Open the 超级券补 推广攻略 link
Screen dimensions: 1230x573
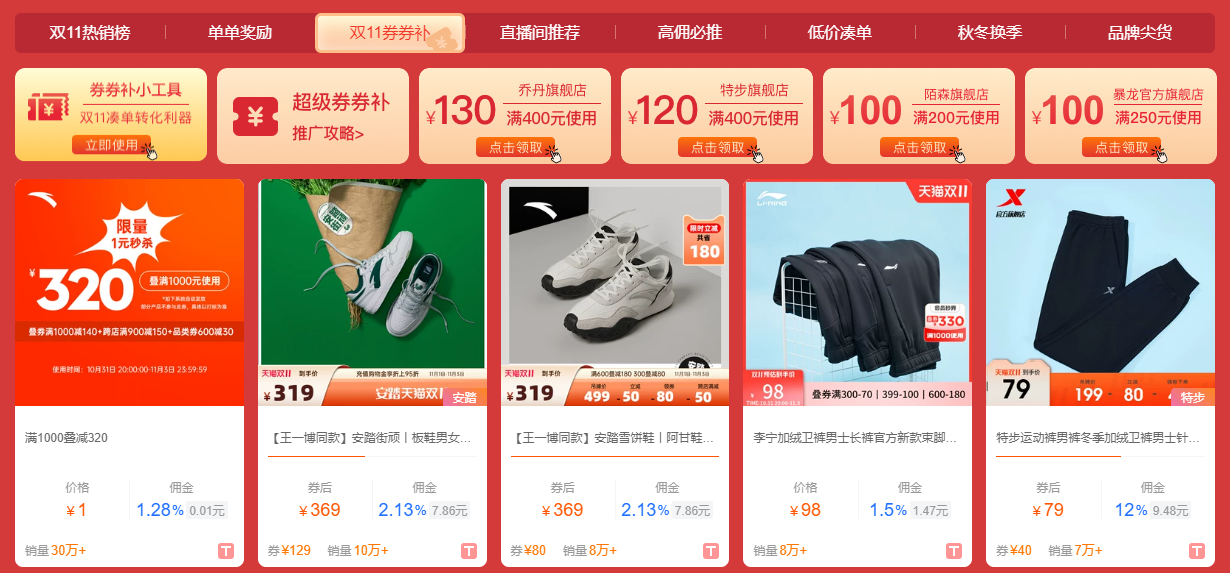[x=328, y=134]
